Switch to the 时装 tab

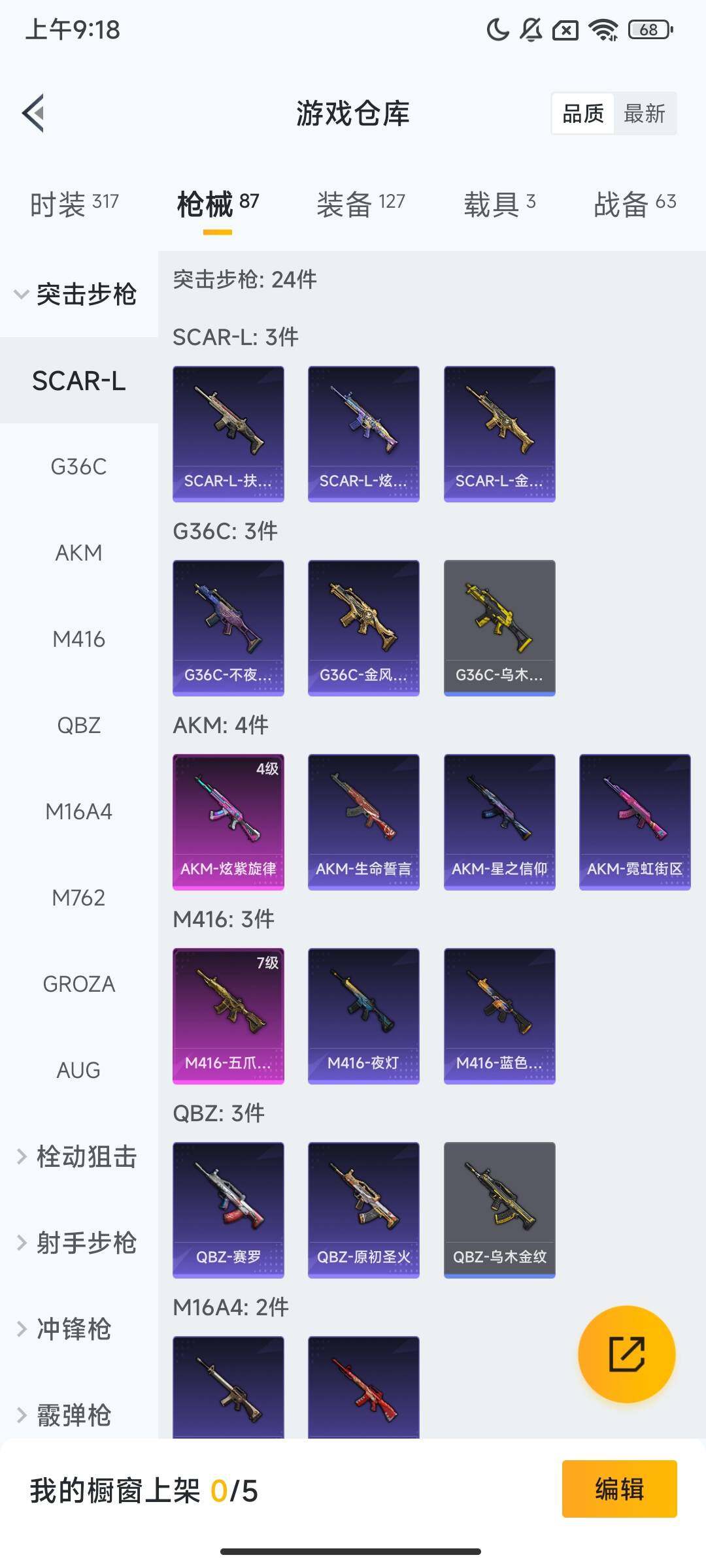[74, 204]
